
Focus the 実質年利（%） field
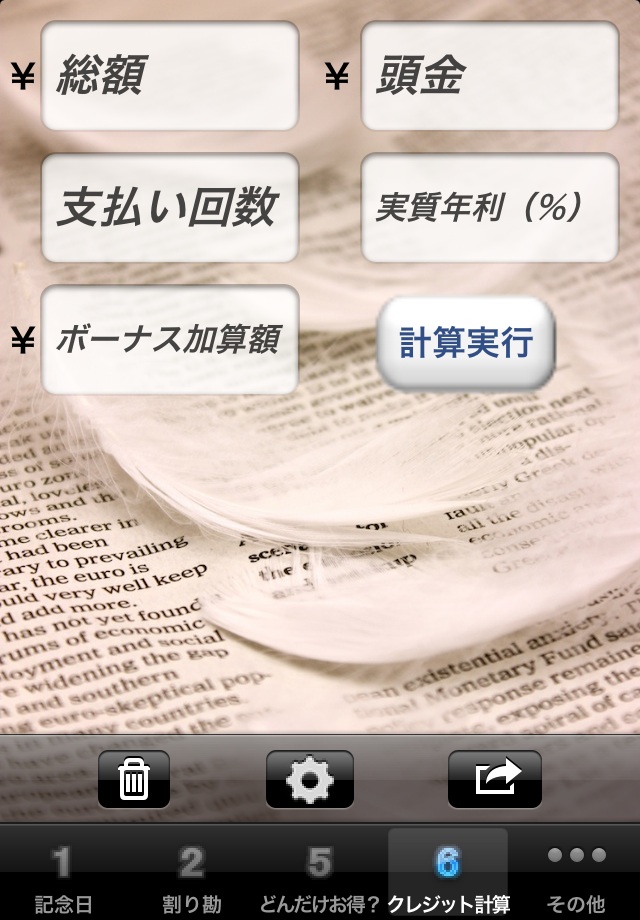pos(489,208)
